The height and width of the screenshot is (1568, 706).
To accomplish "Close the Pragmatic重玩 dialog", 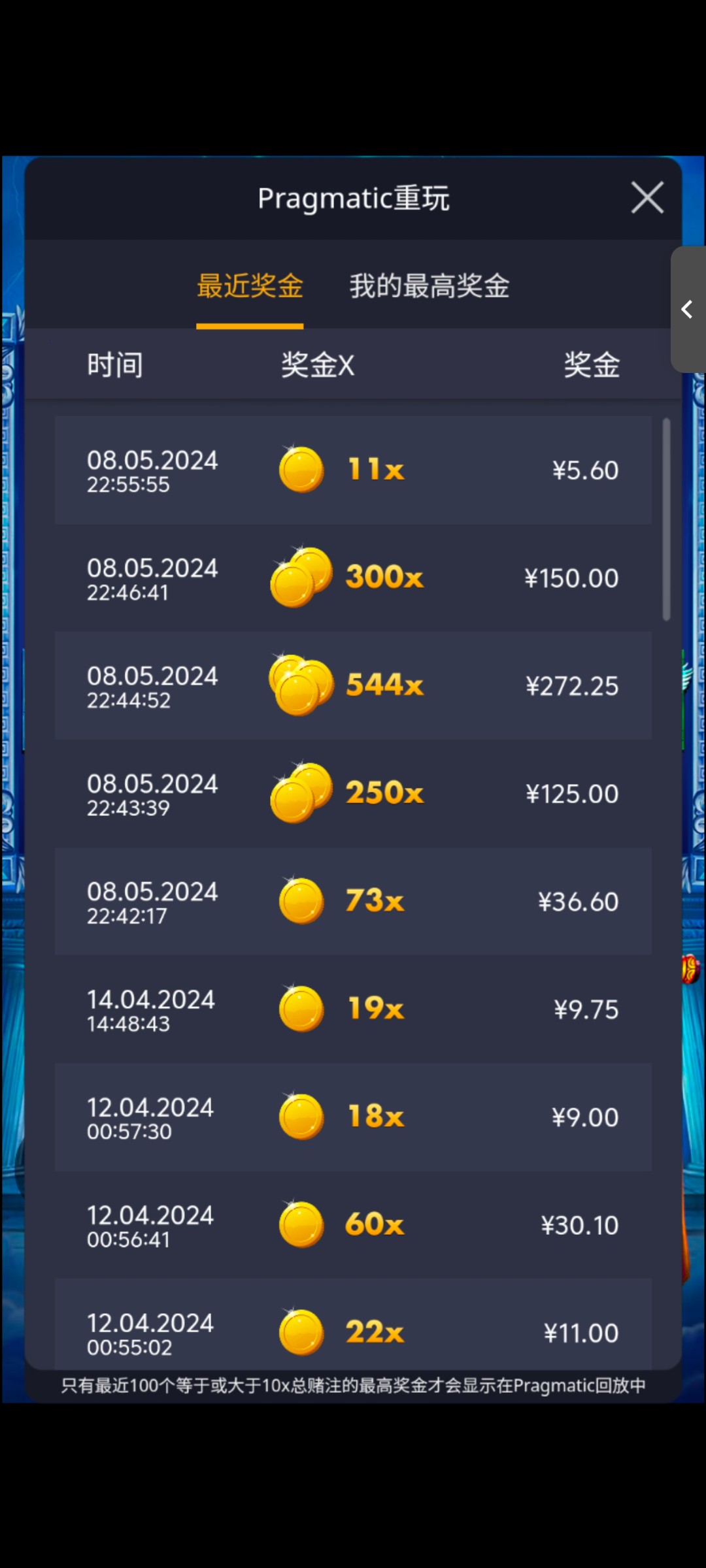I will click(x=647, y=197).
